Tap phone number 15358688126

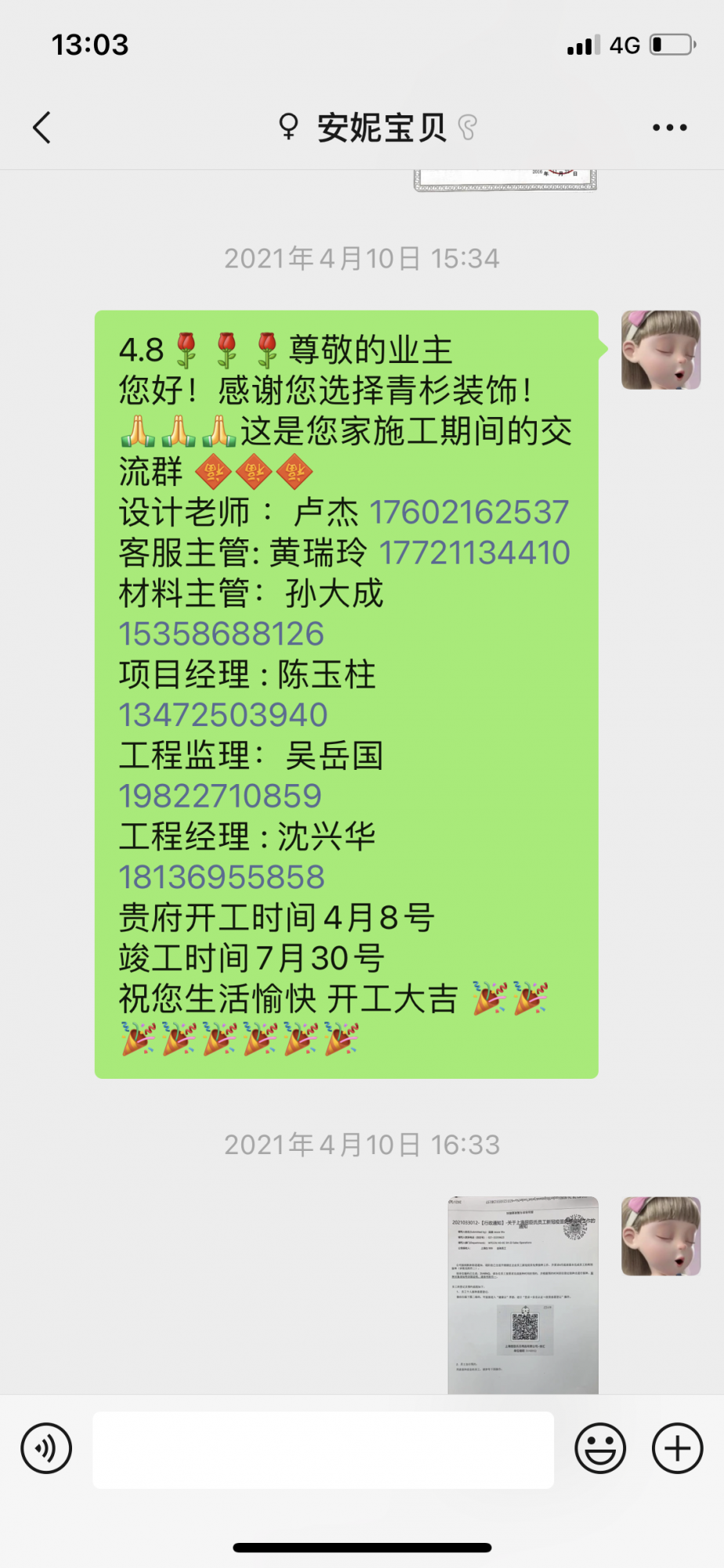point(222,634)
